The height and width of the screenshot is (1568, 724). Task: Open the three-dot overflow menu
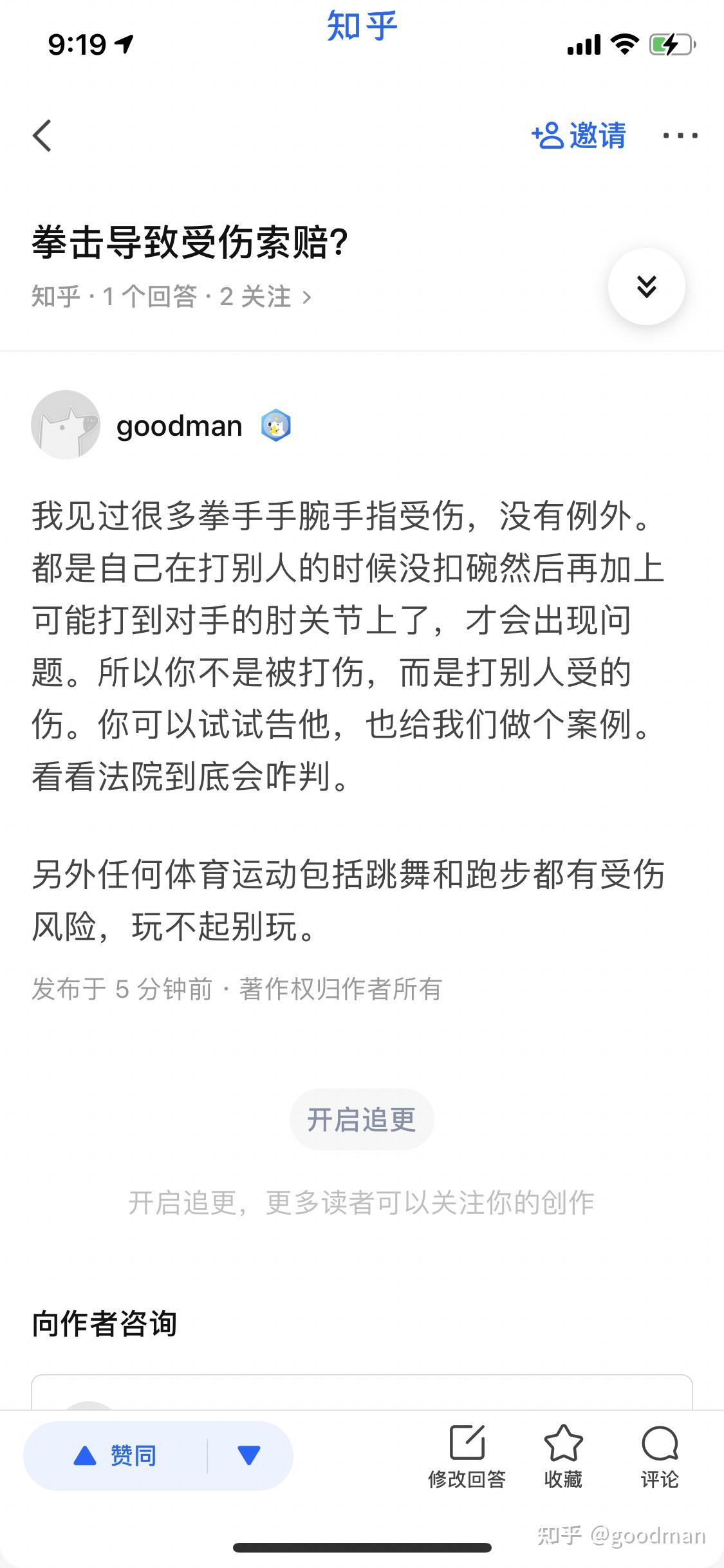(x=680, y=136)
